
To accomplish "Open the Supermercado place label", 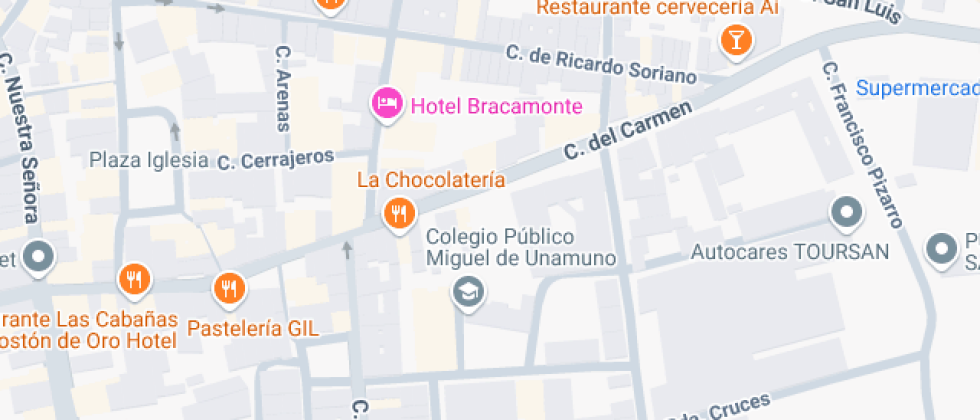I will [918, 88].
